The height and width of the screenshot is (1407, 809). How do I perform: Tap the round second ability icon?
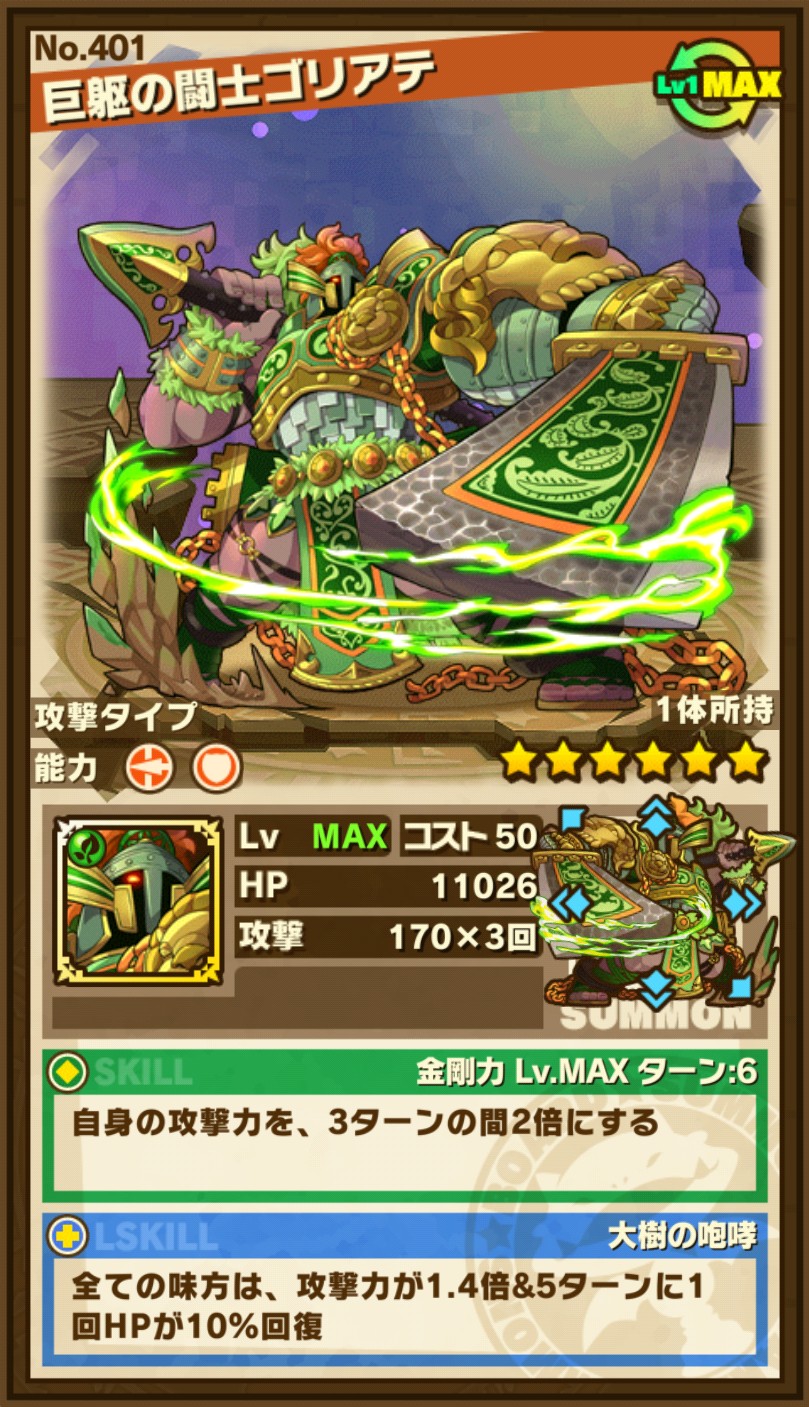point(217,768)
